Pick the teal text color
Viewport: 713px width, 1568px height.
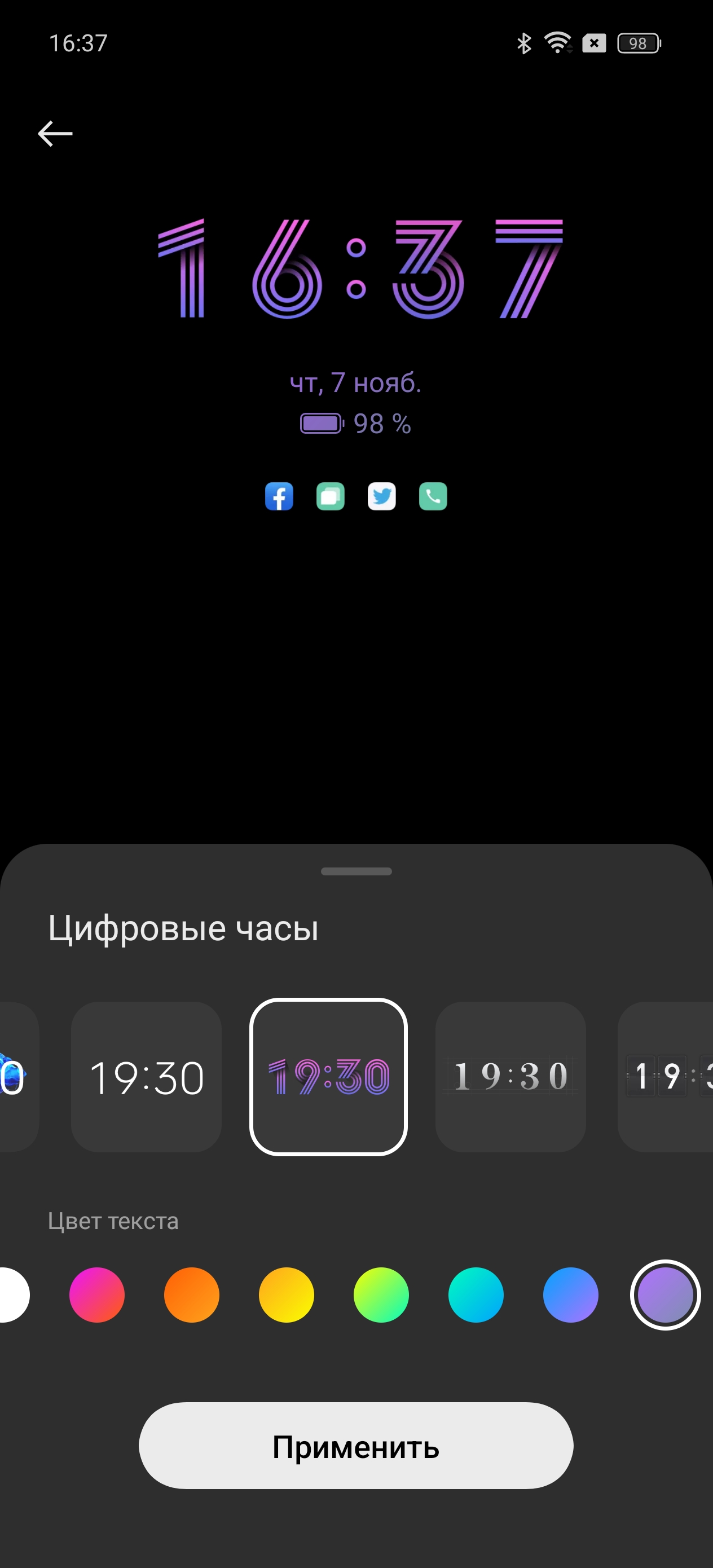coord(476,1294)
